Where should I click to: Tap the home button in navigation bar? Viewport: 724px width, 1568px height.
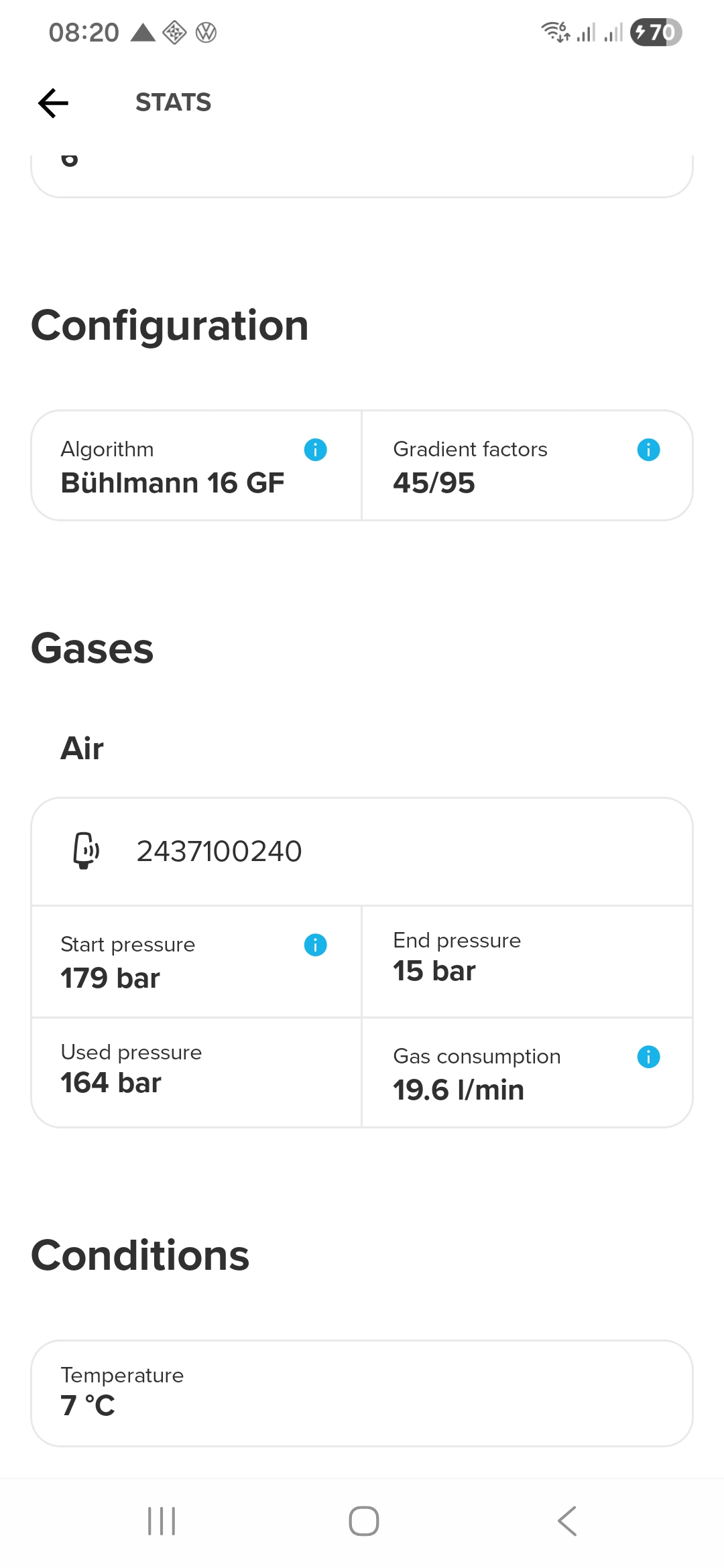click(x=362, y=1520)
